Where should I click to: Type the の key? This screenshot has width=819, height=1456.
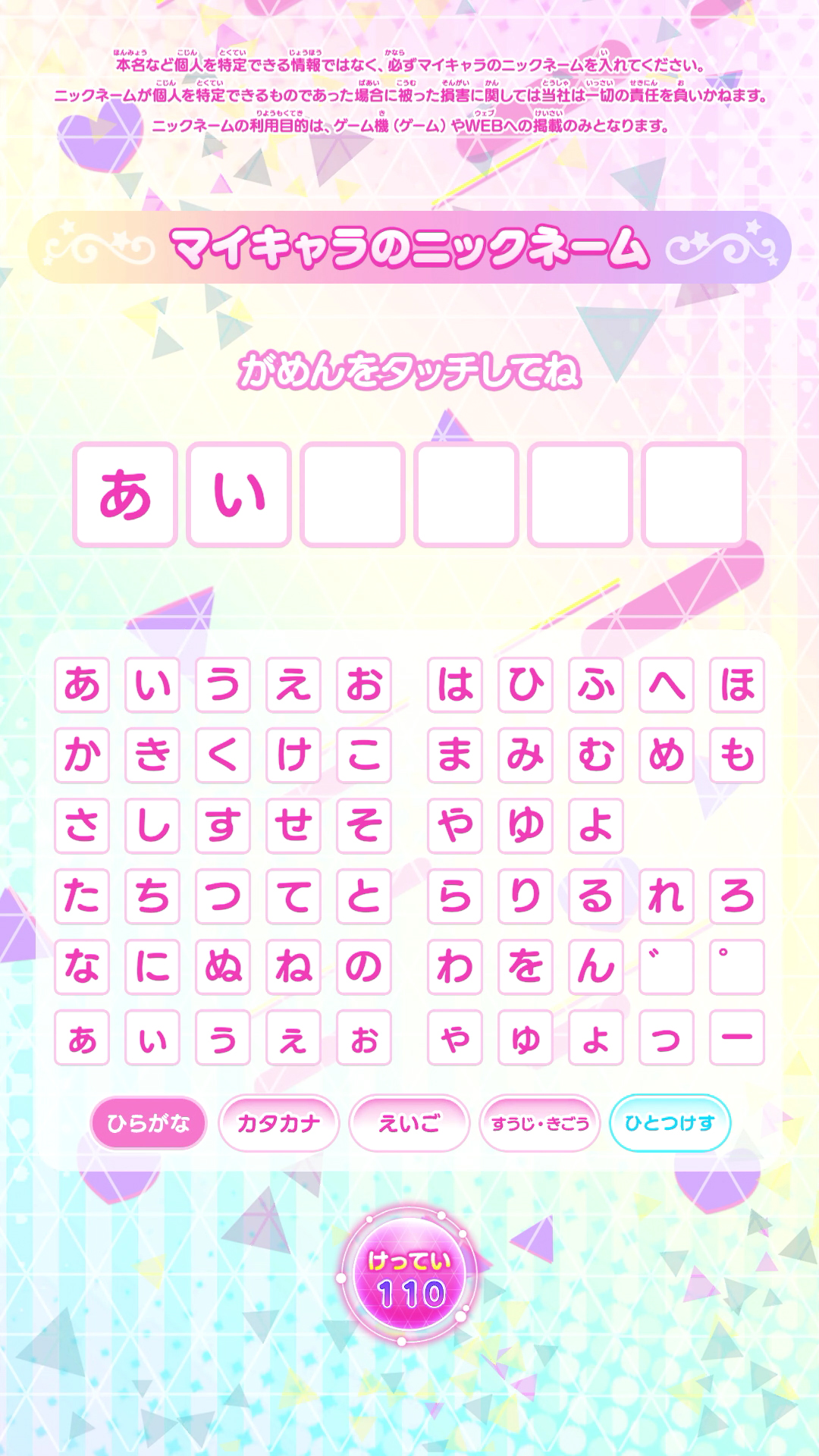[364, 967]
